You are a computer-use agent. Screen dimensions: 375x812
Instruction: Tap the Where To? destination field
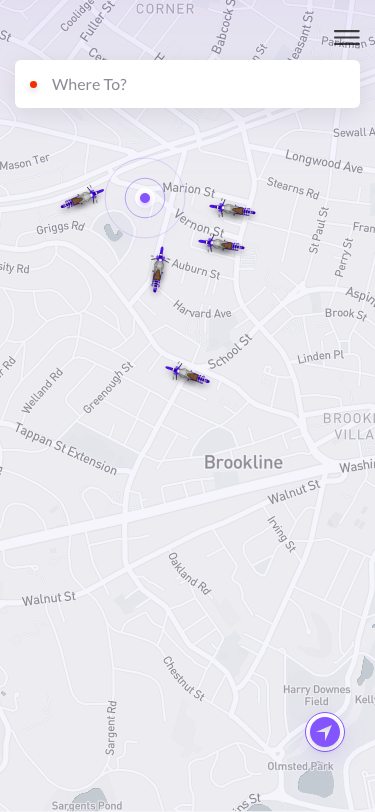pyautogui.click(x=188, y=84)
